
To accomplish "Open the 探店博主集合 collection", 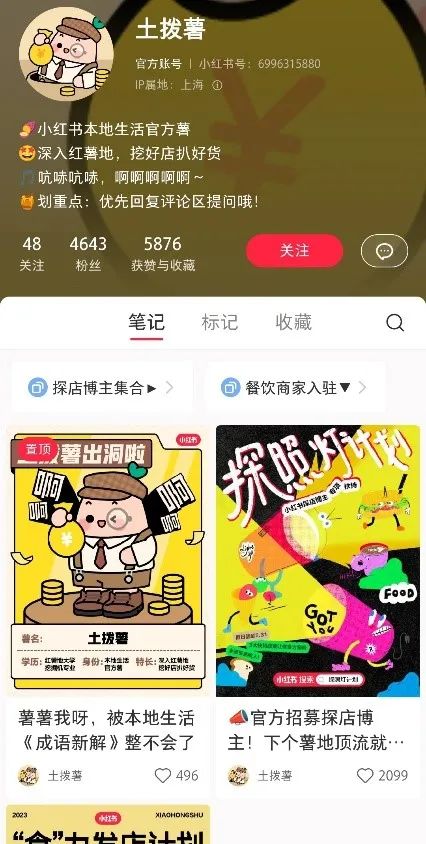I will [x=102, y=387].
